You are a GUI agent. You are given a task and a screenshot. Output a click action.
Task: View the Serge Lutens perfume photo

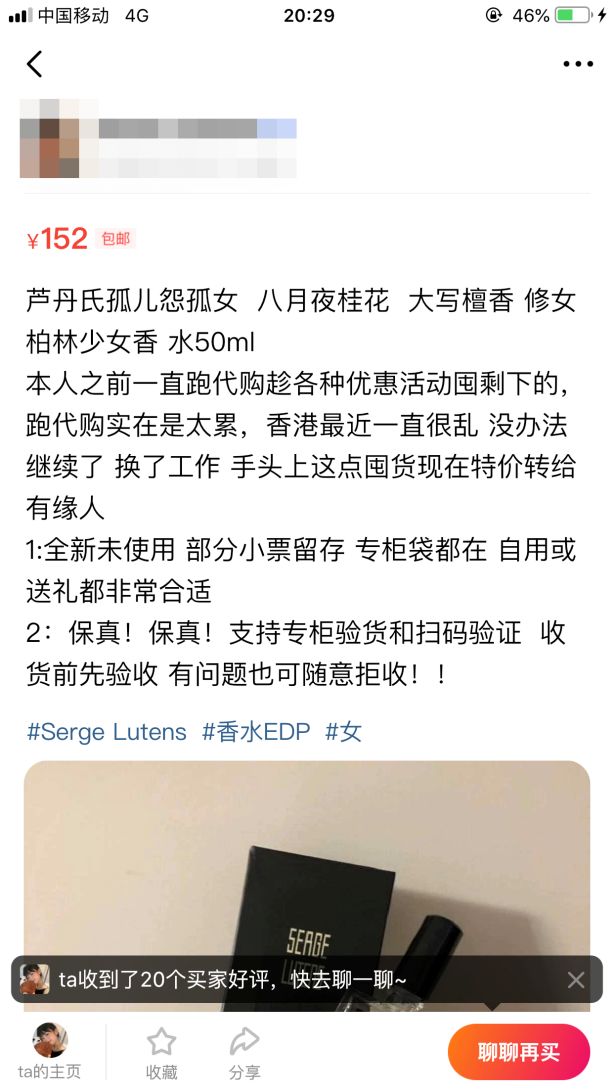pyautogui.click(x=306, y=860)
